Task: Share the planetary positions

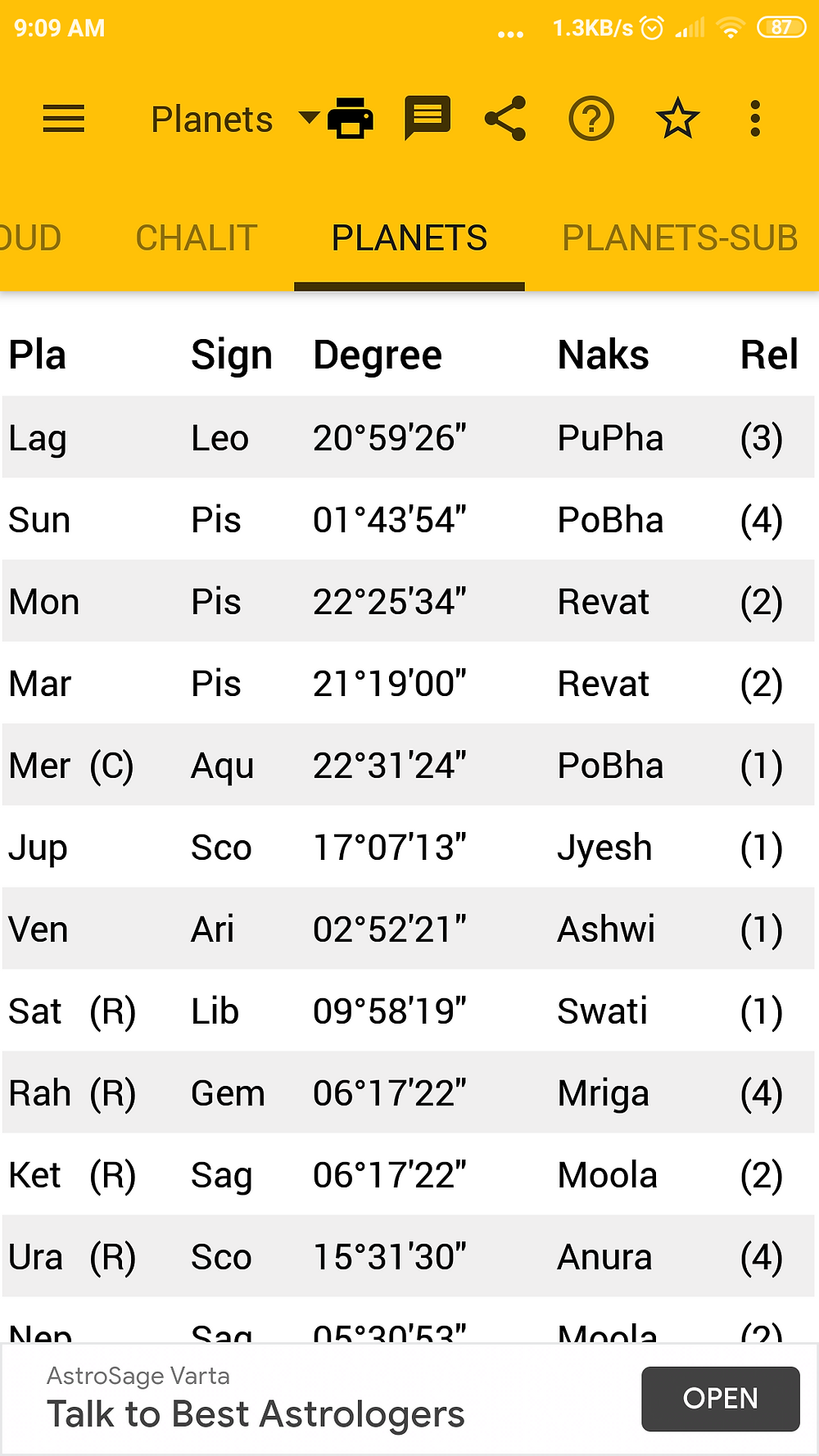Action: pos(505,119)
